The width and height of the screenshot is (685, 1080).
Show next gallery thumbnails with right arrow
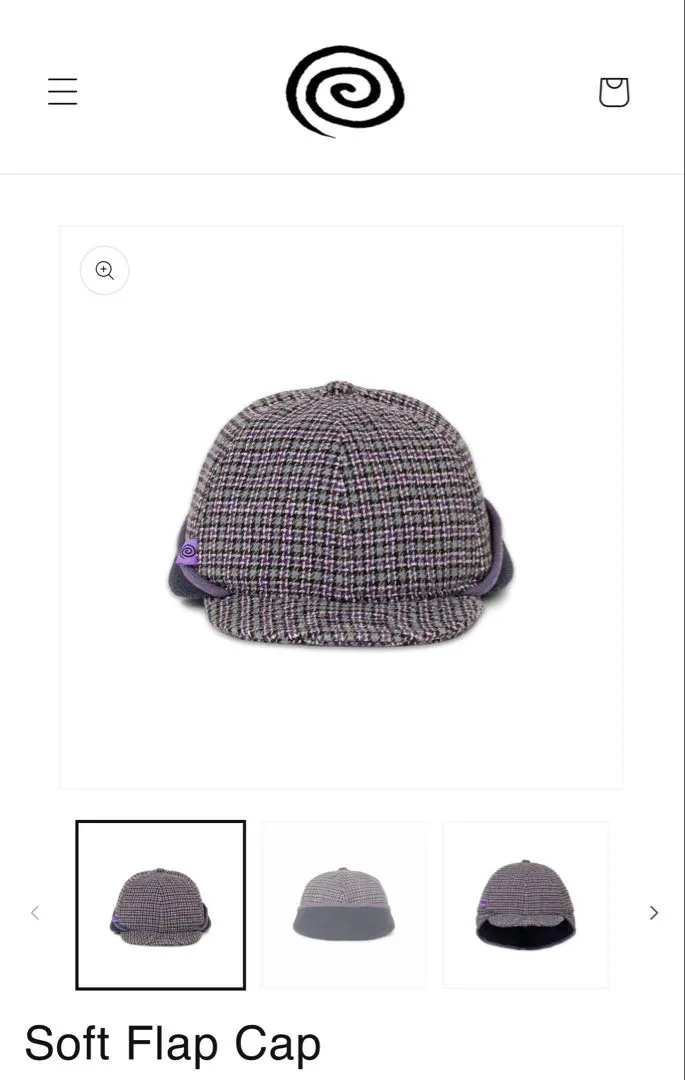pos(654,912)
